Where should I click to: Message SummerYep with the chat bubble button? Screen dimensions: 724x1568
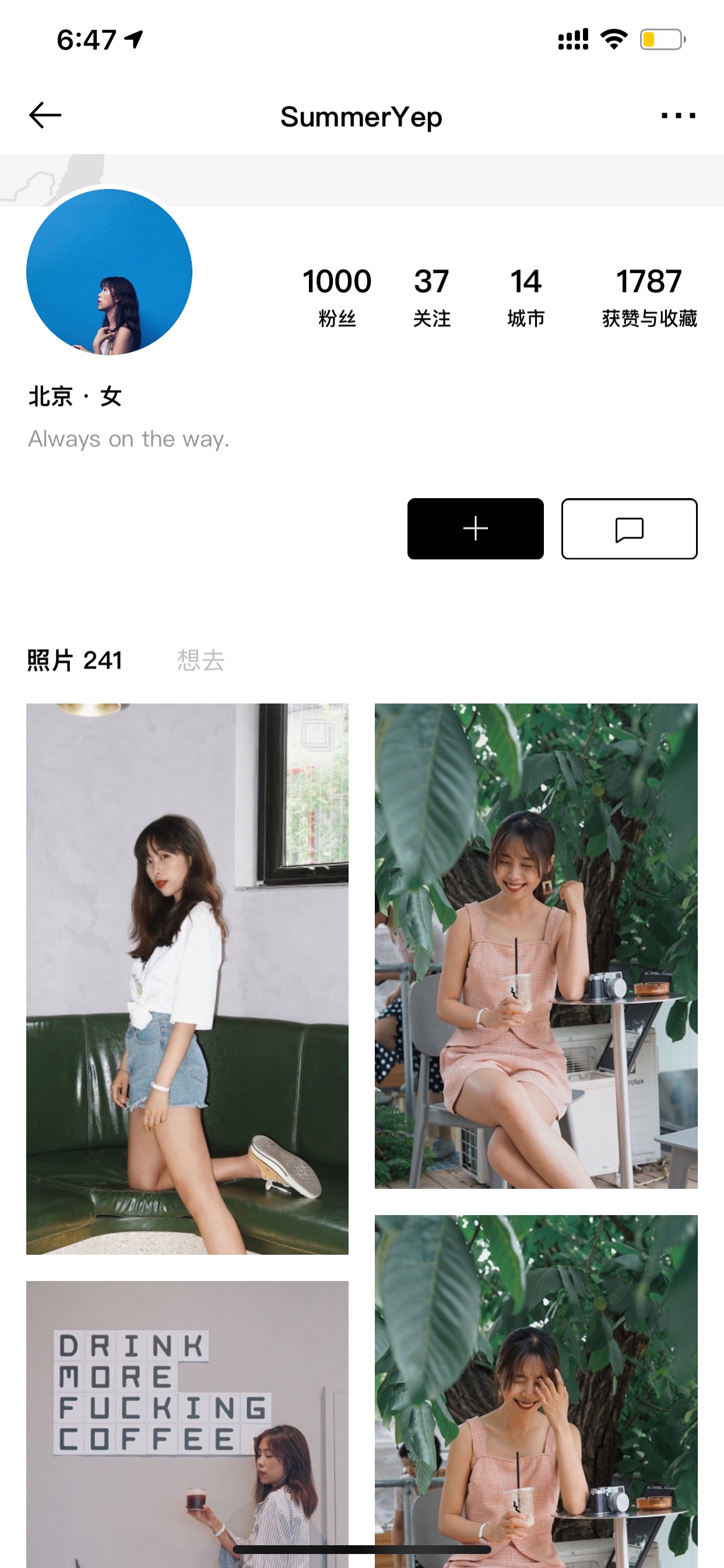629,528
